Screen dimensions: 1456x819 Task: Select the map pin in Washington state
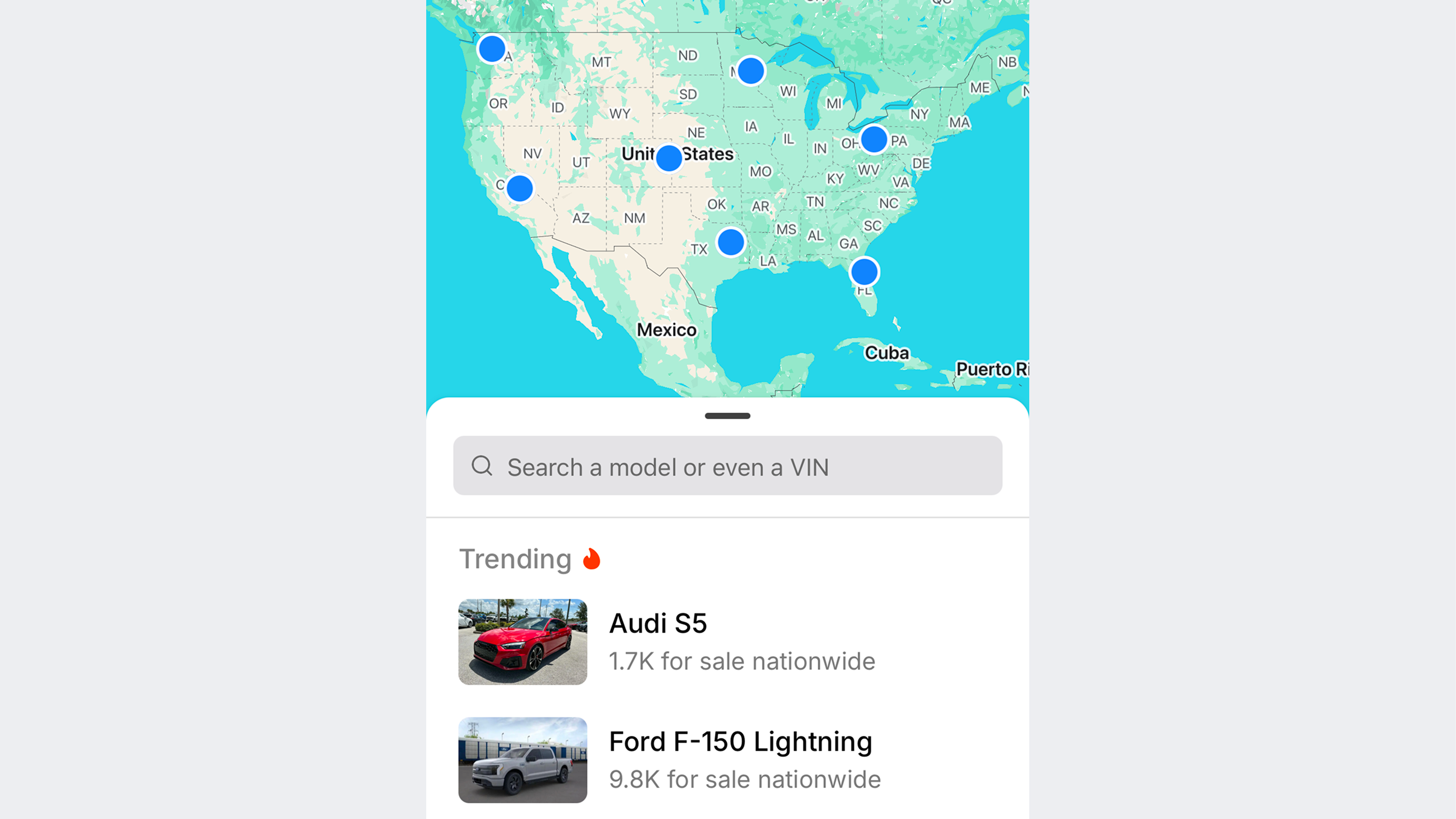(x=491, y=48)
